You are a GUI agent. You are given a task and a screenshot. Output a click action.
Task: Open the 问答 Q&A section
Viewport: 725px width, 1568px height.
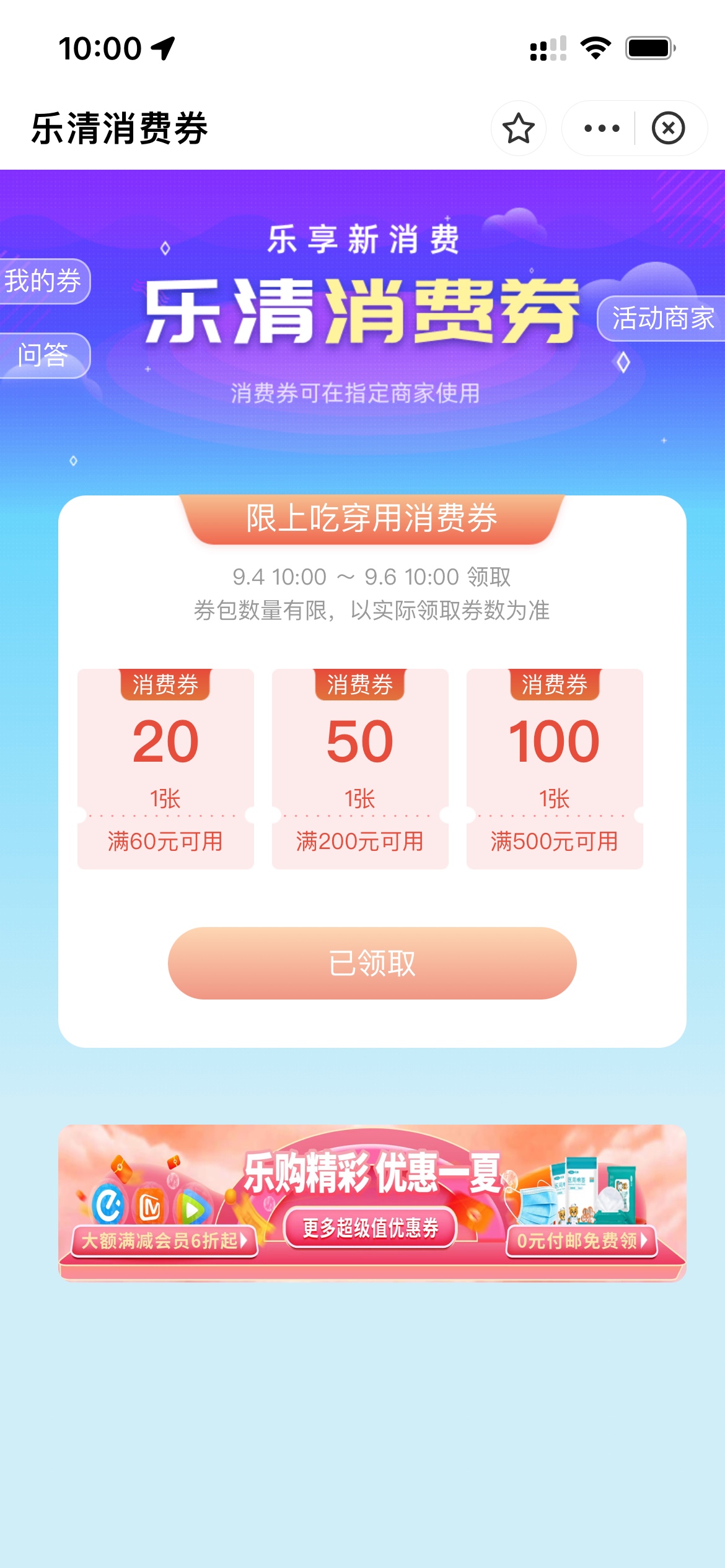43,355
